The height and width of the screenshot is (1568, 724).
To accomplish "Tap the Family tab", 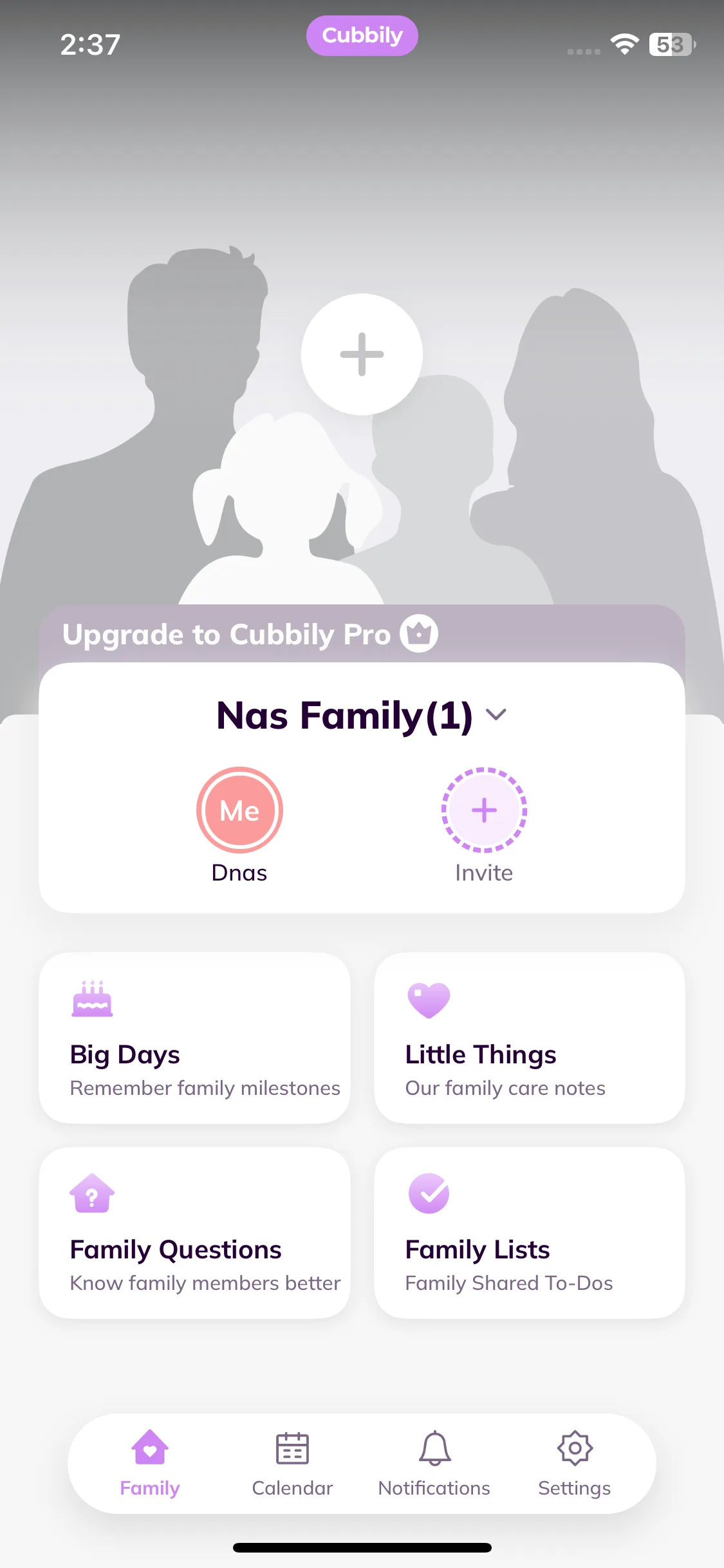I will pos(150,1464).
